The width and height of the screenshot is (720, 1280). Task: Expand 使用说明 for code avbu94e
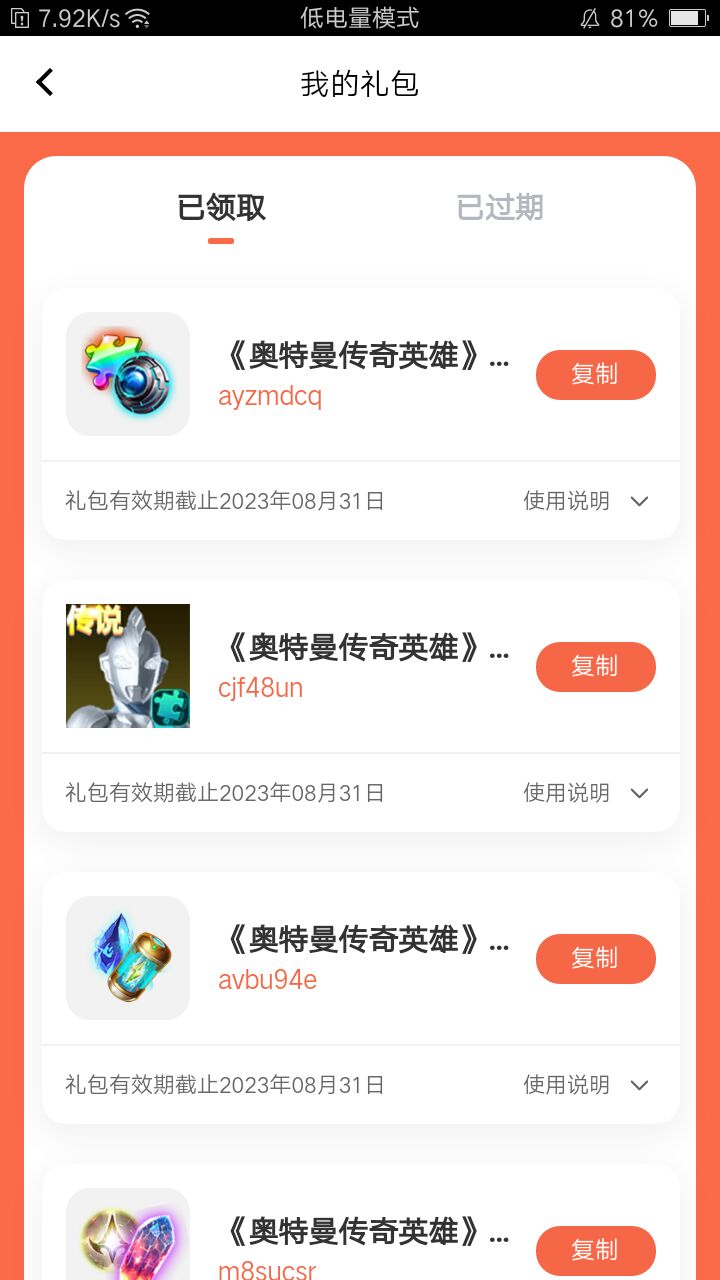tap(586, 1085)
